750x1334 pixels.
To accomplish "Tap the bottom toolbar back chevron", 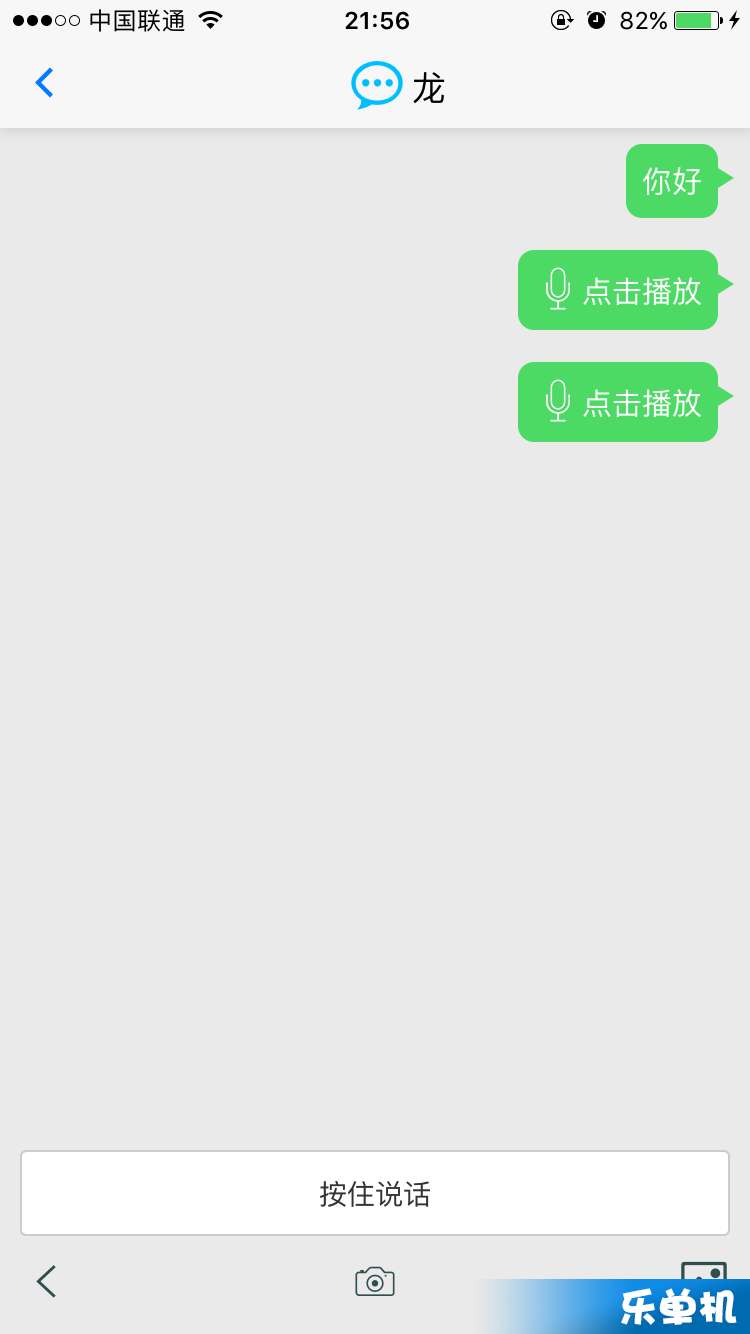I will [46, 1281].
